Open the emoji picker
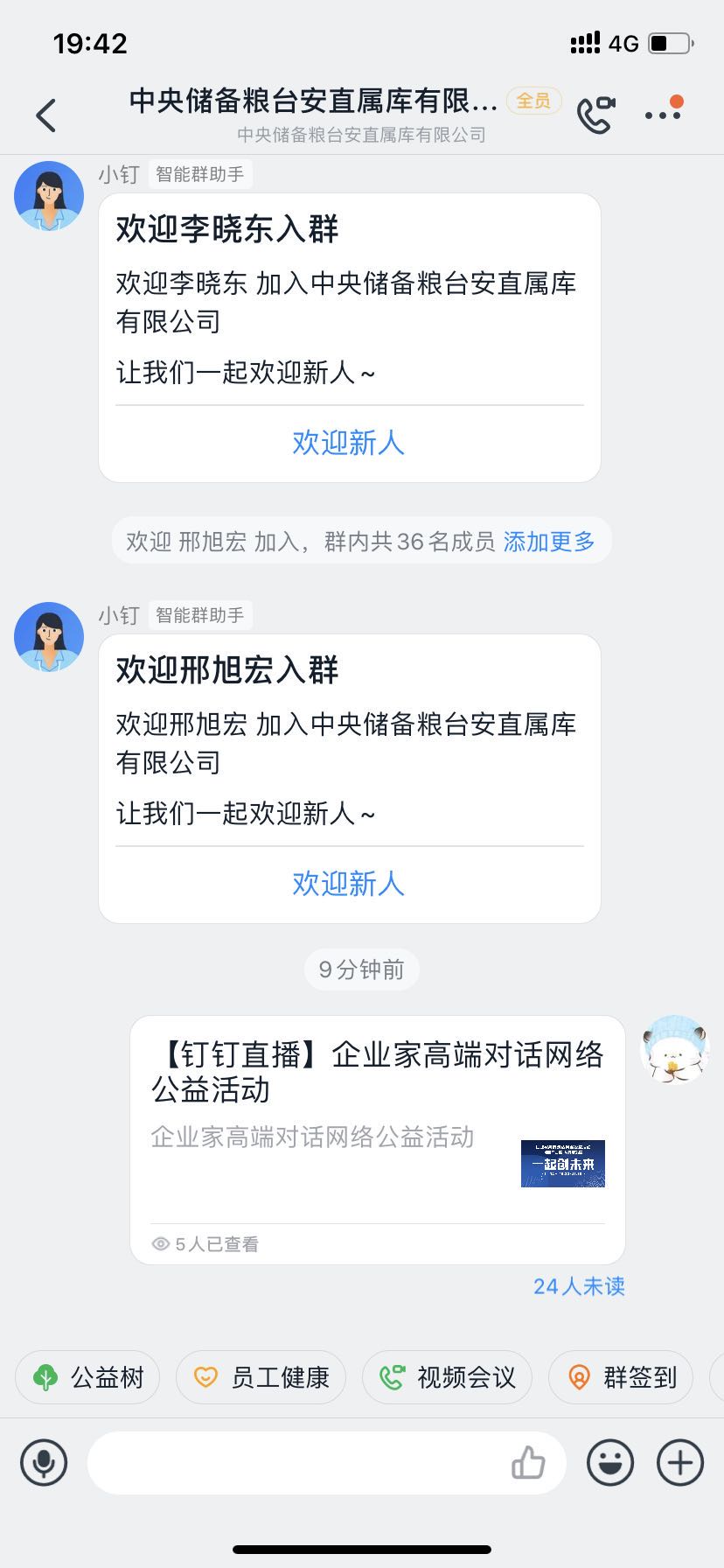The image size is (724, 1568). (610, 1463)
